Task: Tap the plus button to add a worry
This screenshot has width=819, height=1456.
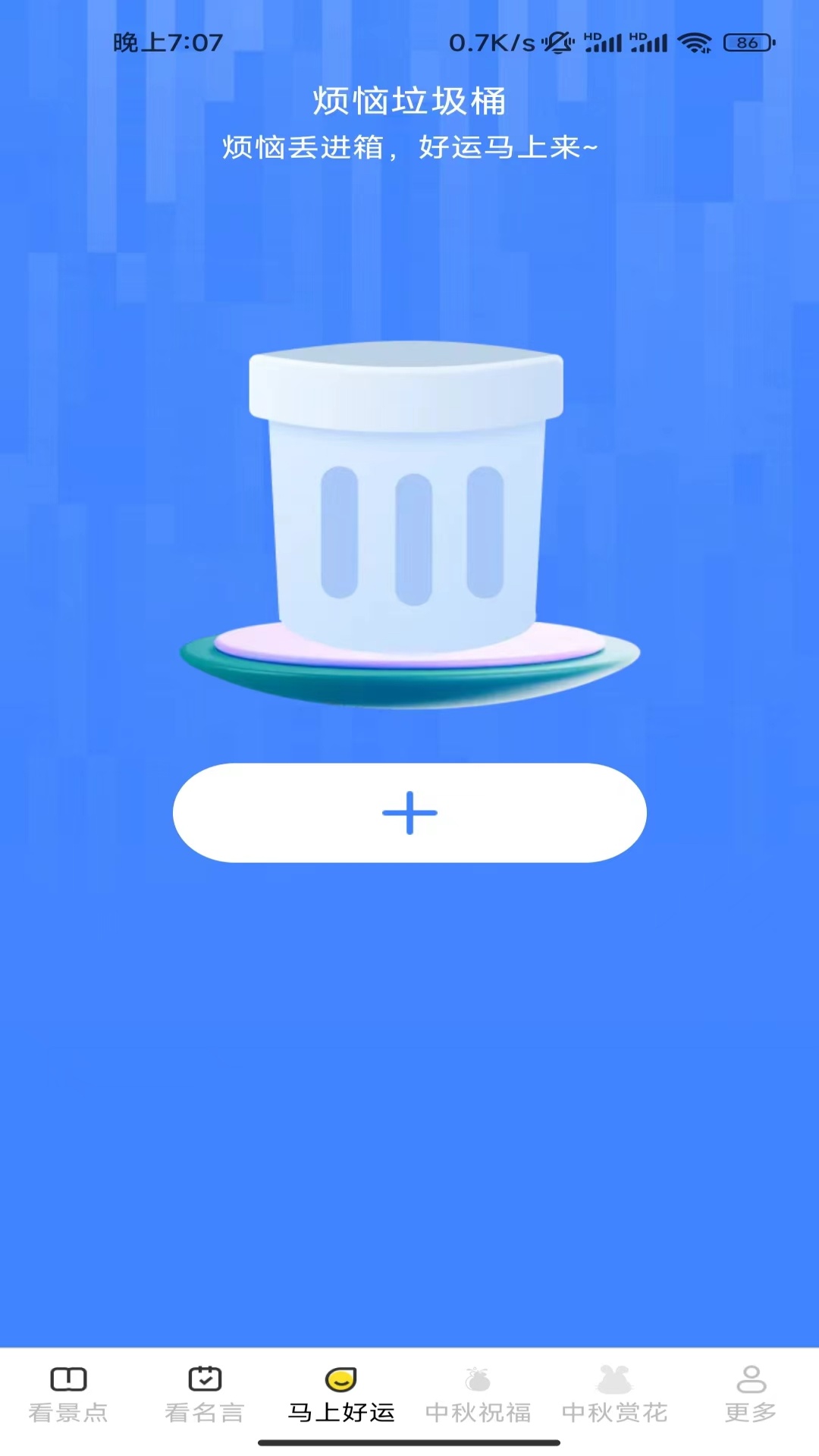Action: click(409, 812)
